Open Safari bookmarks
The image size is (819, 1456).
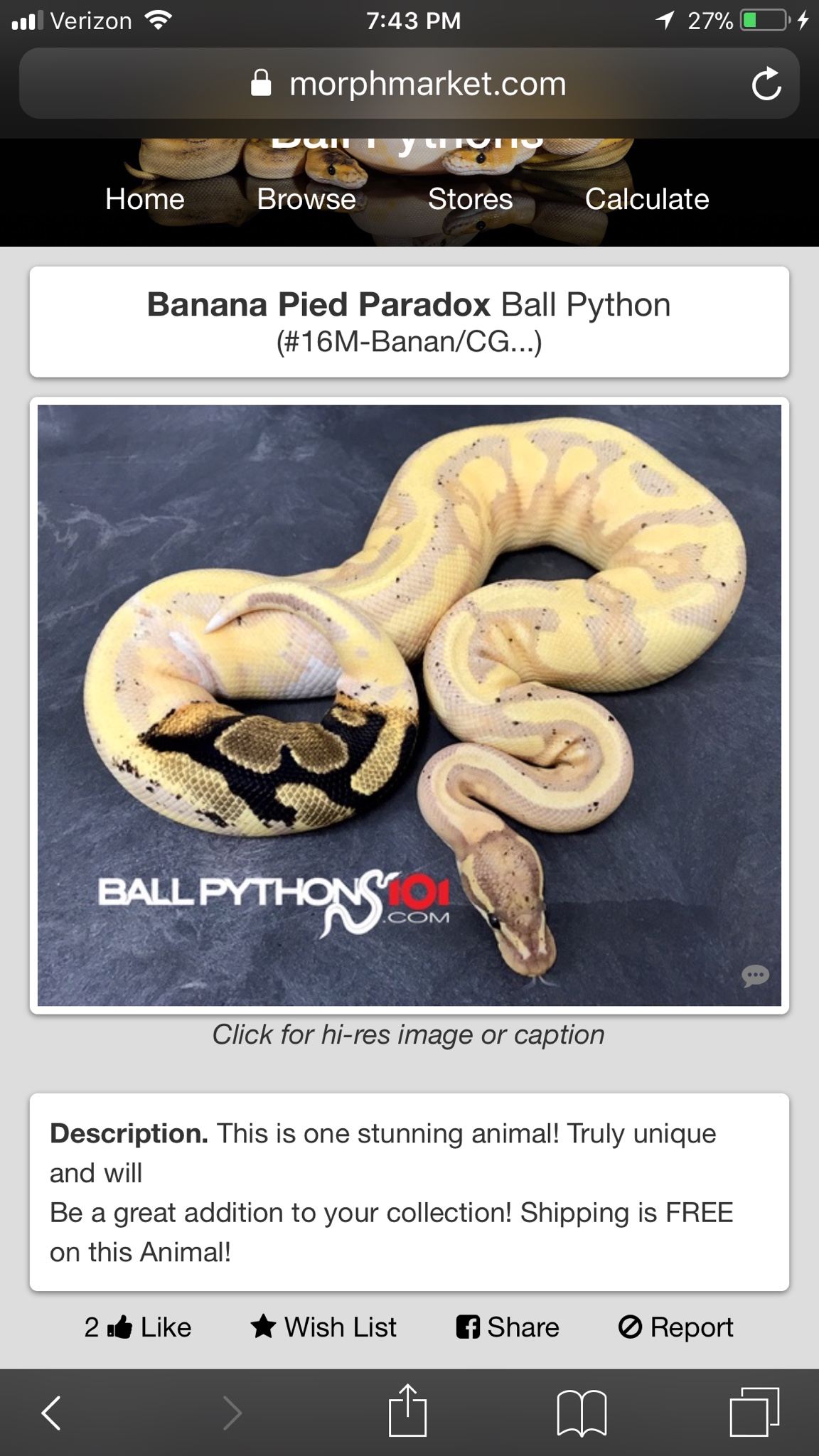582,1412
